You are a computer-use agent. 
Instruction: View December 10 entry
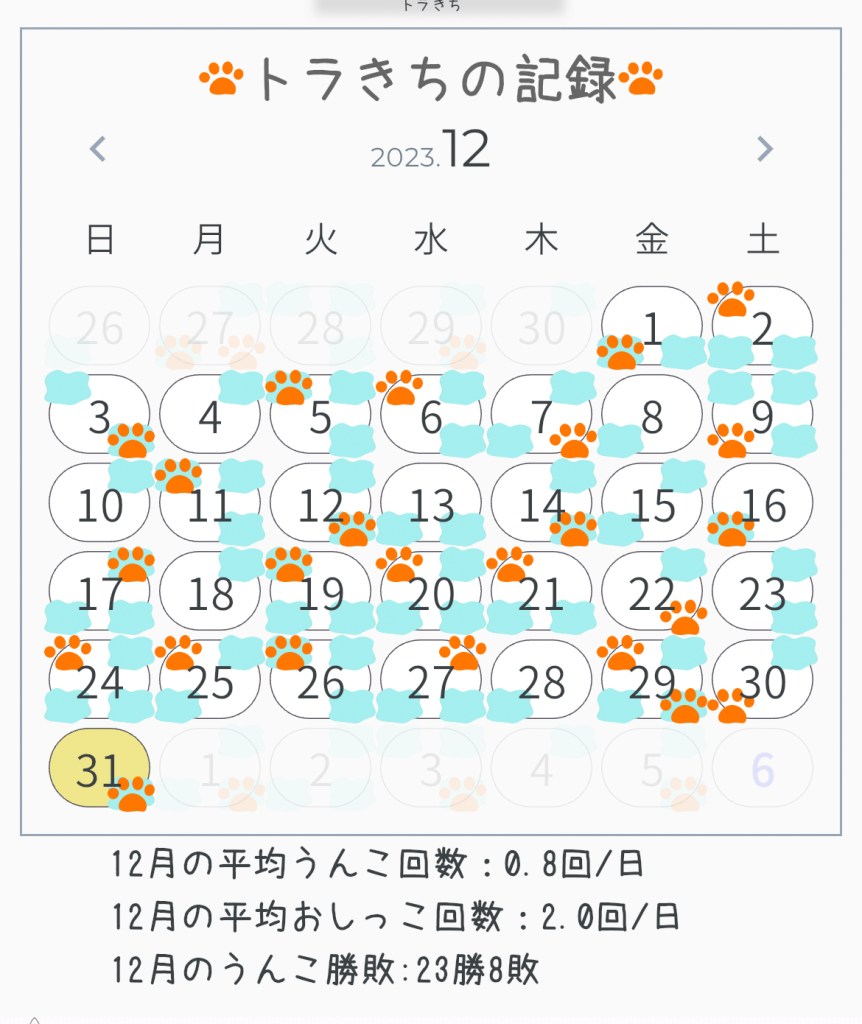tap(99, 505)
